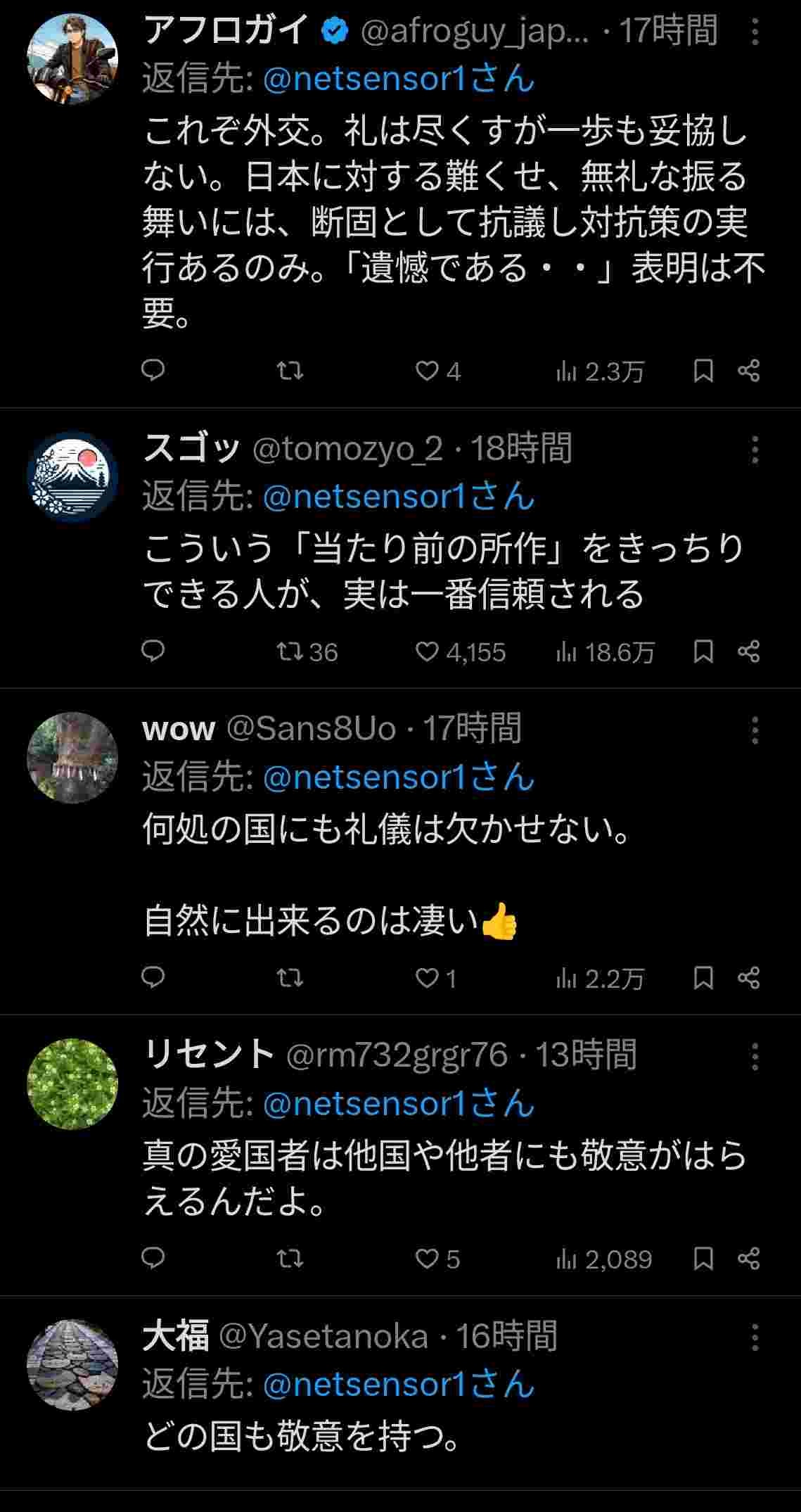Open more options on スゴッ's reply

(x=755, y=450)
